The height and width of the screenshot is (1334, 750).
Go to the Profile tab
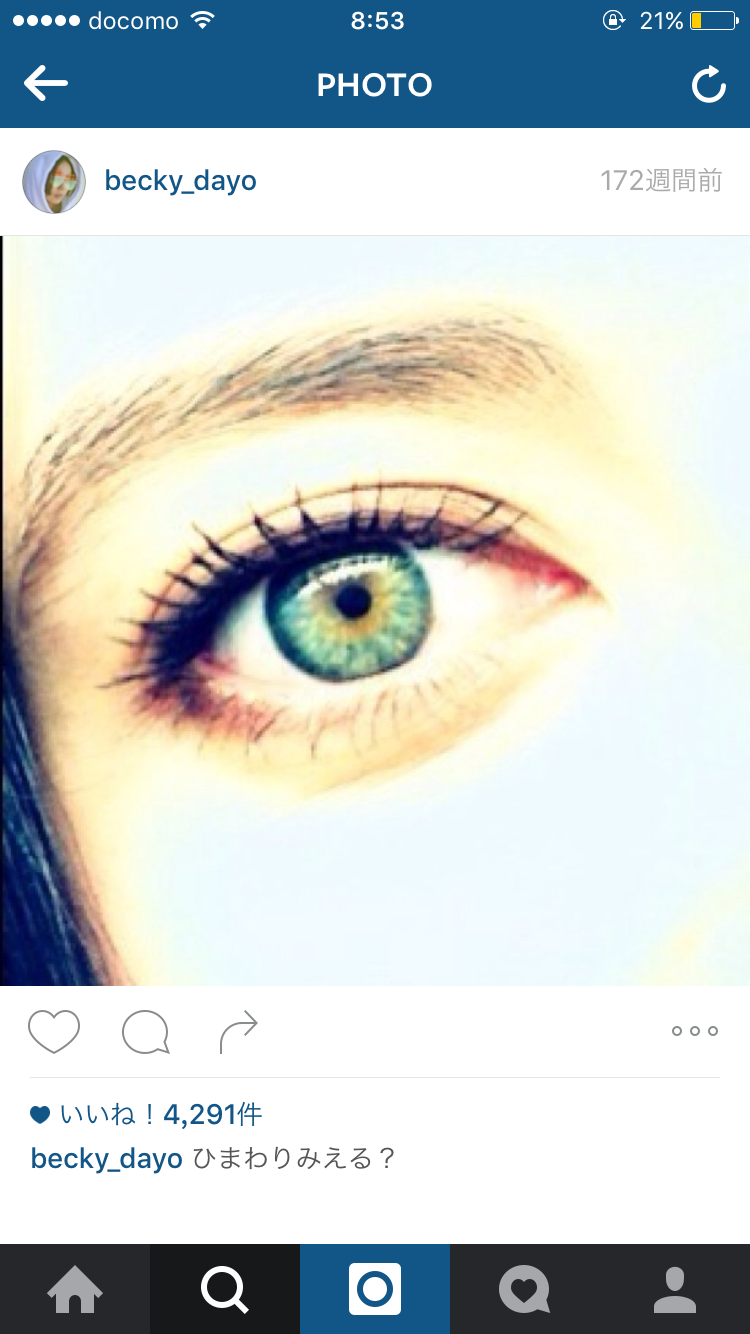675,1289
